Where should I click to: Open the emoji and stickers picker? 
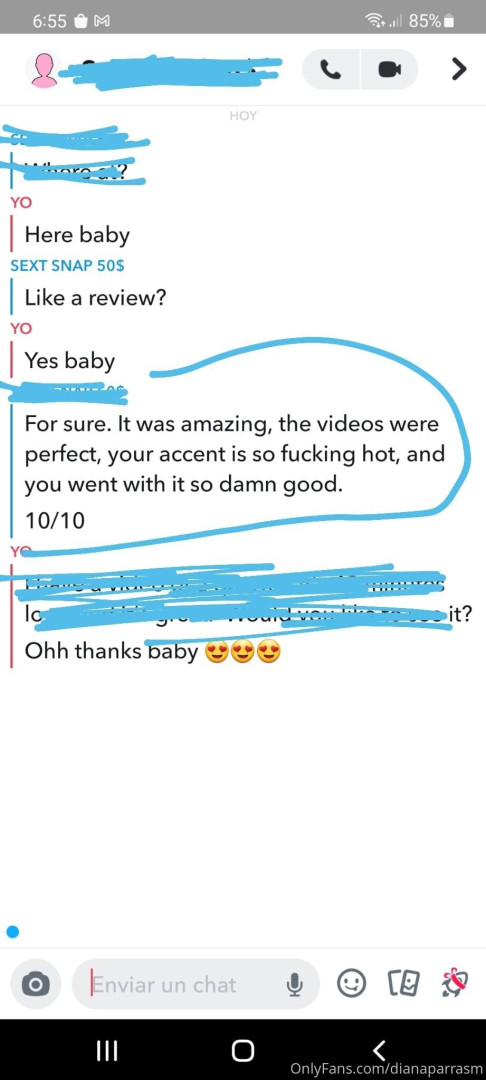click(351, 984)
